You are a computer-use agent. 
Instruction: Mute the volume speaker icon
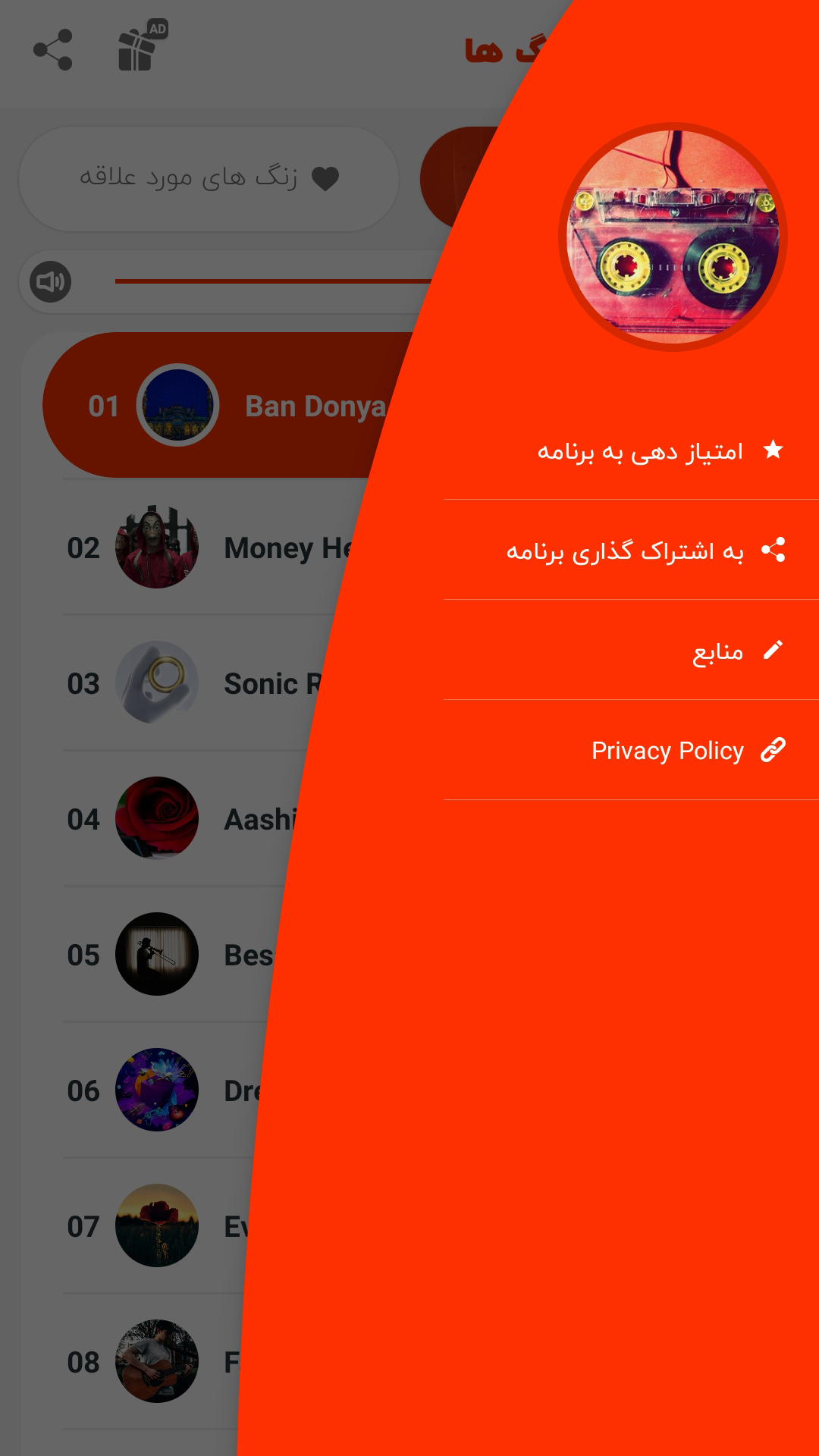point(50,282)
